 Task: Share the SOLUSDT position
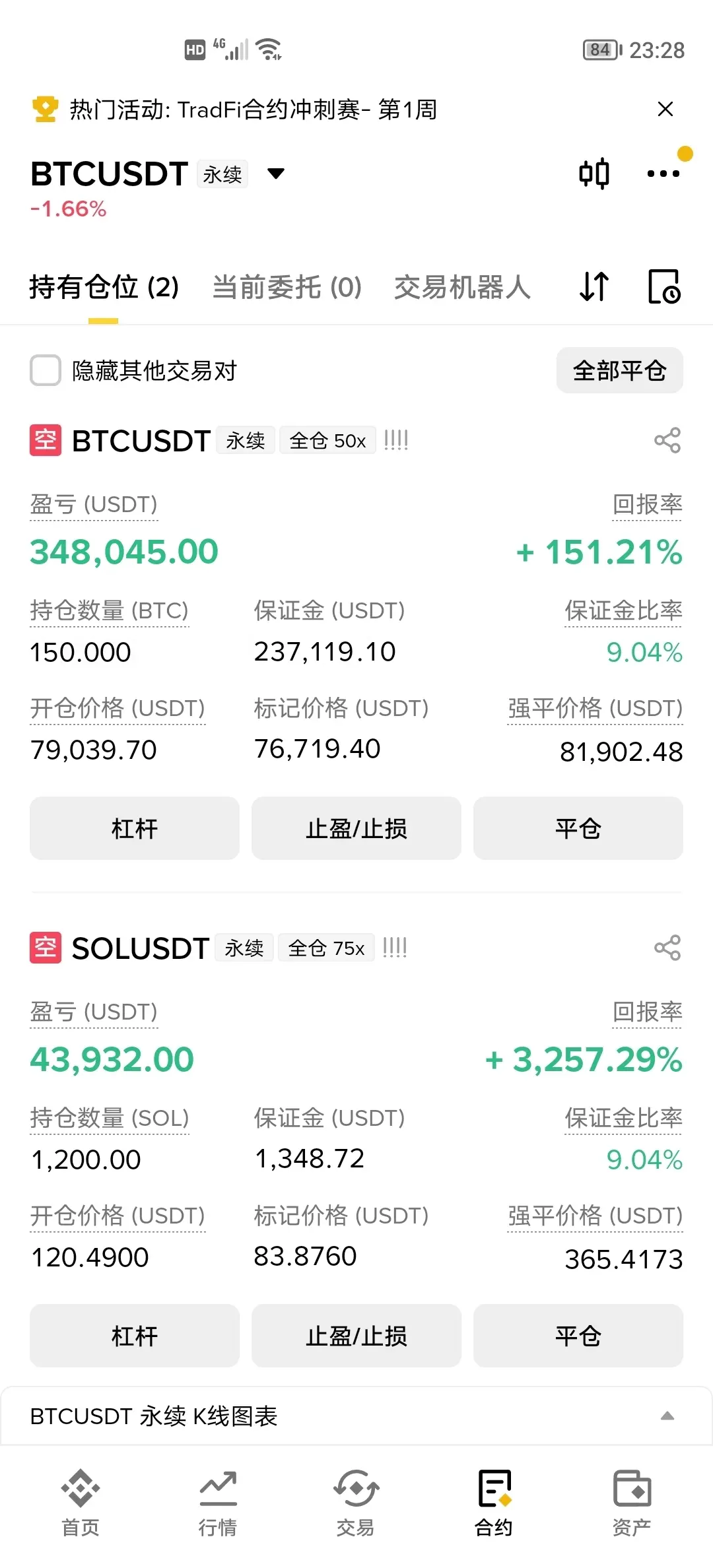point(667,948)
